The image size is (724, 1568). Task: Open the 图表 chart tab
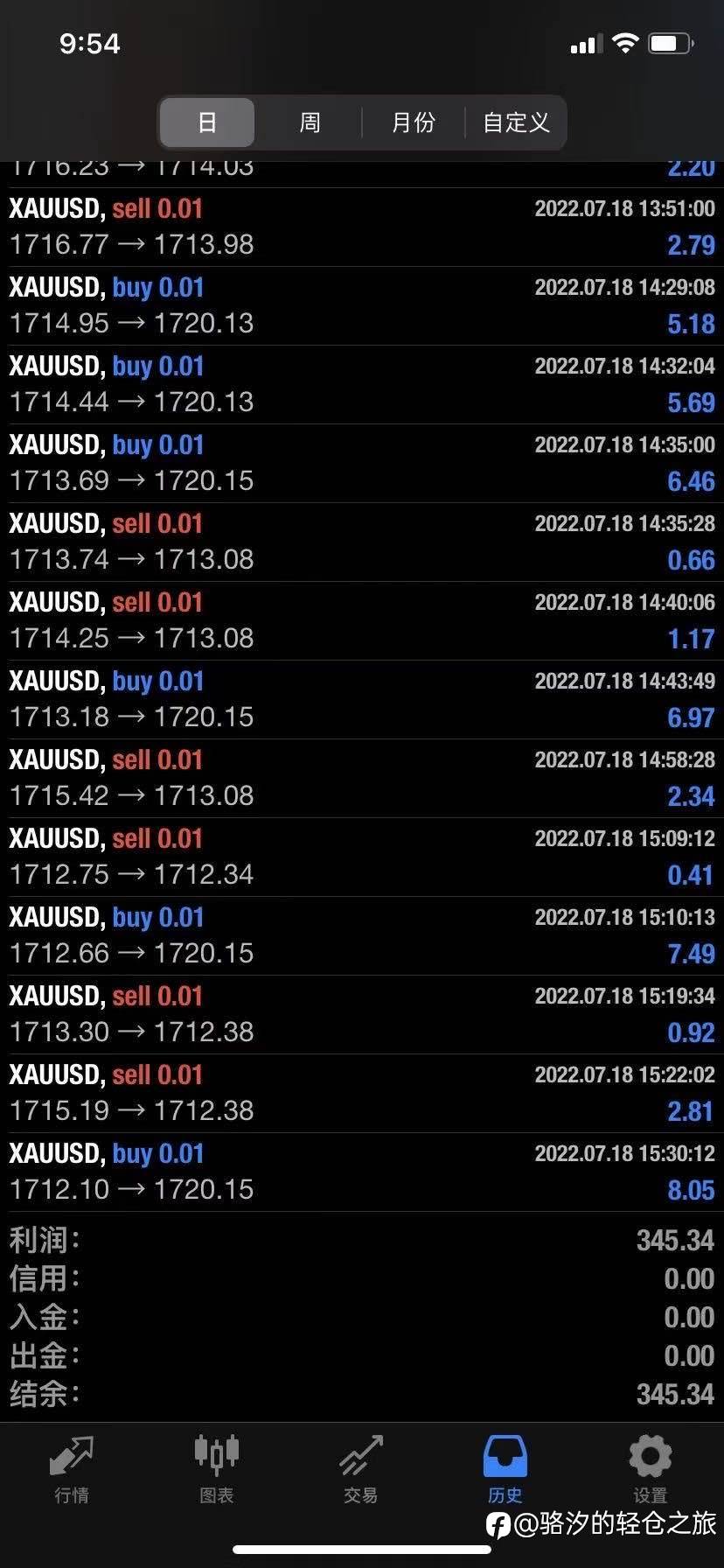[x=216, y=1470]
